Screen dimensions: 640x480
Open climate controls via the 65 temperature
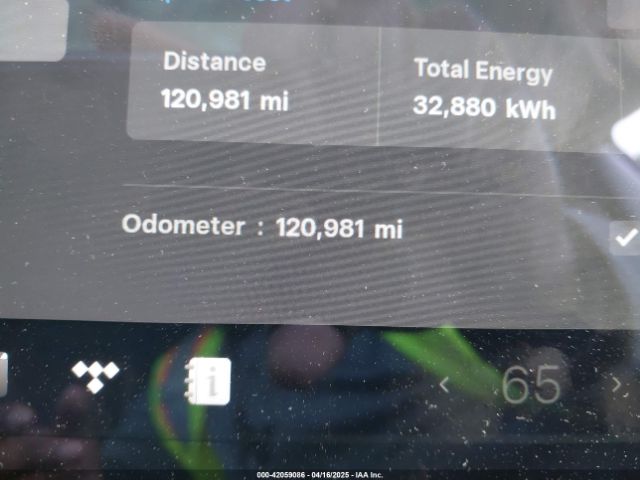533,385
